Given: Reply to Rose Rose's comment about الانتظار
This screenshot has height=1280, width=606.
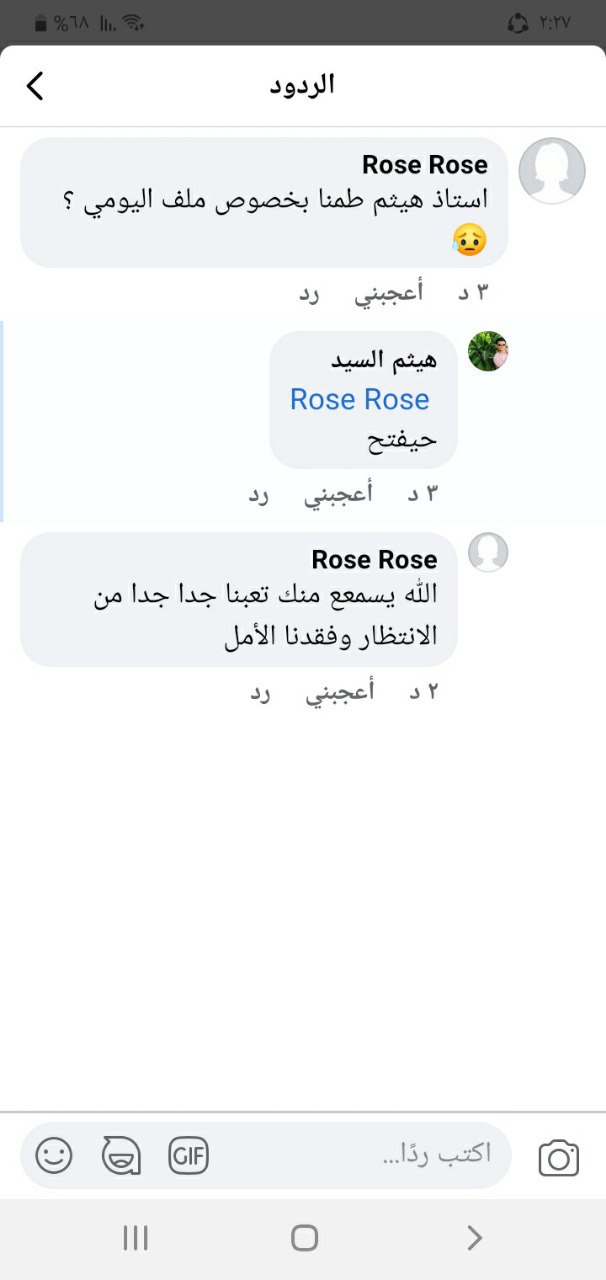Looking at the screenshot, I should coord(260,692).
